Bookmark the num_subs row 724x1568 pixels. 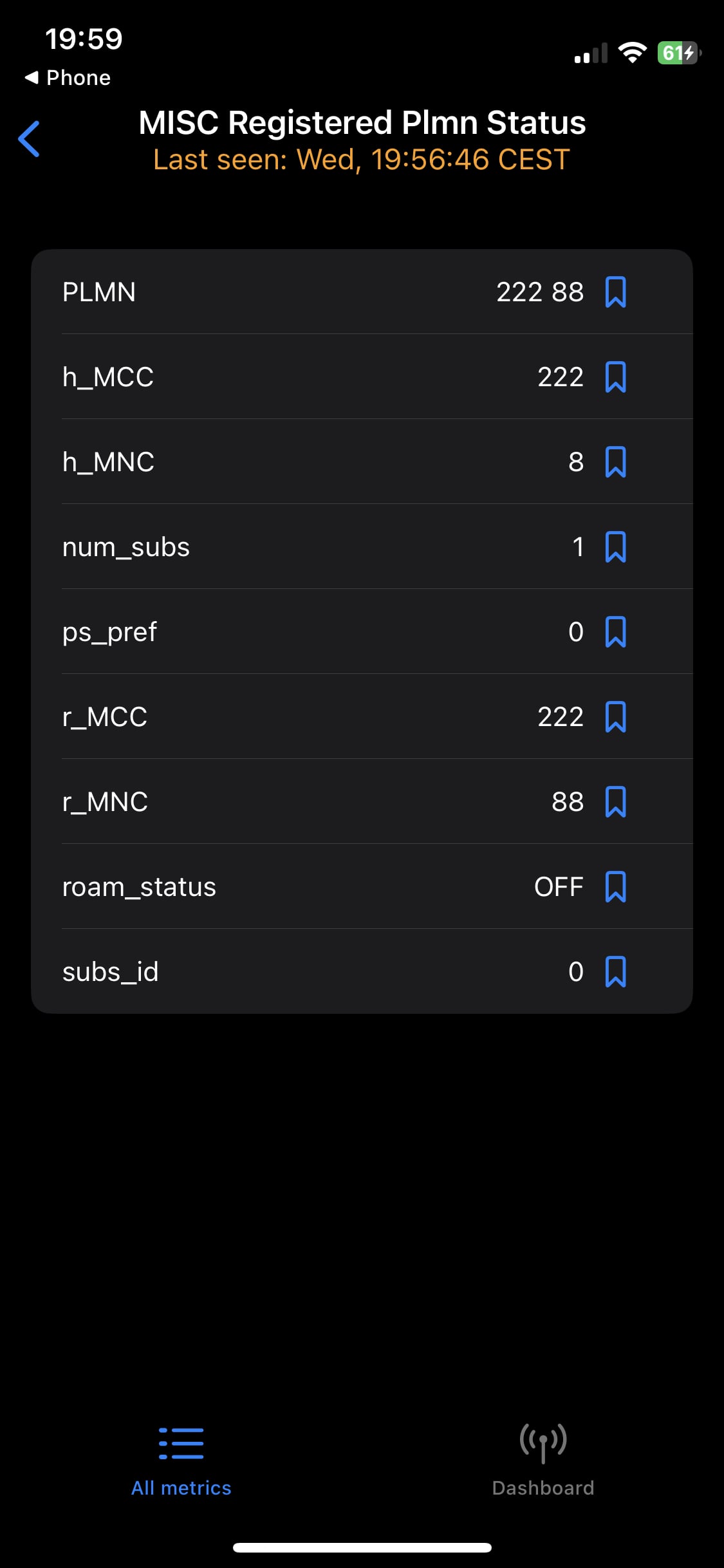pyautogui.click(x=615, y=547)
